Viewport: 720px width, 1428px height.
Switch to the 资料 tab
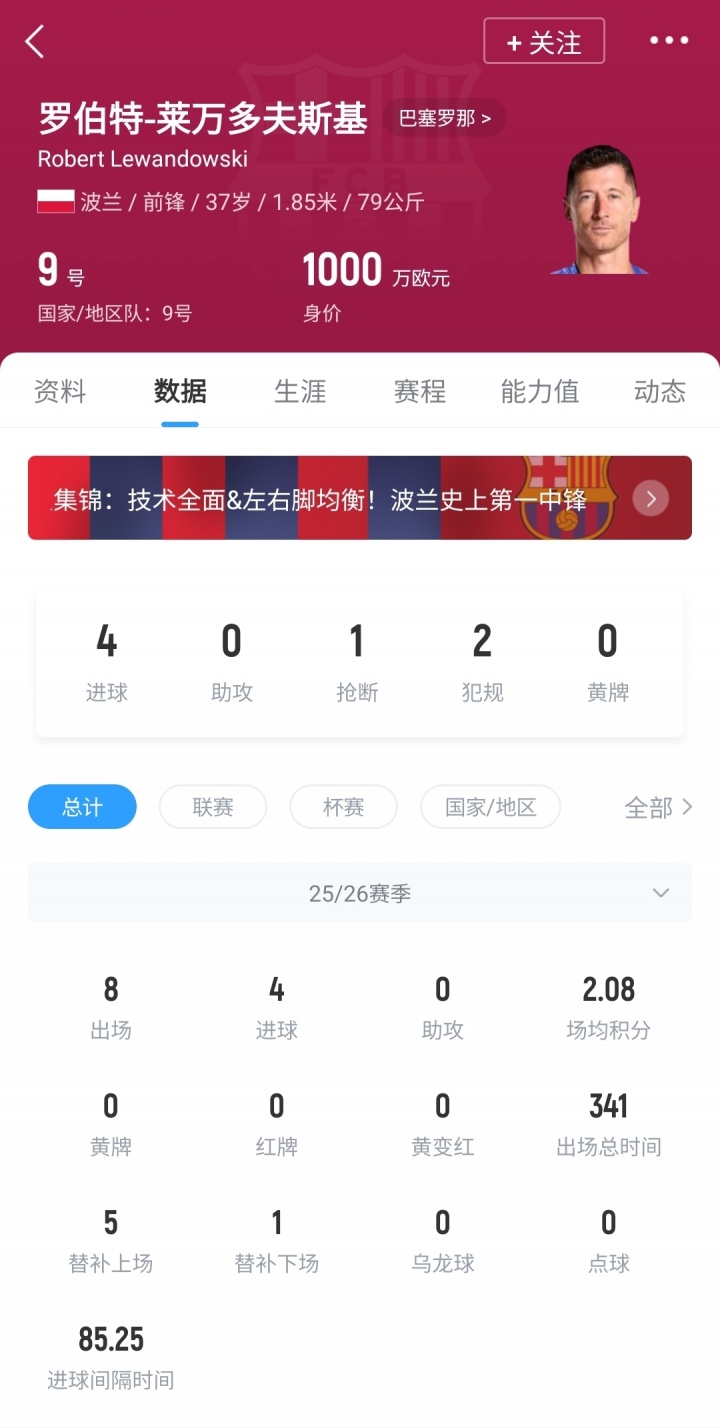[x=60, y=391]
